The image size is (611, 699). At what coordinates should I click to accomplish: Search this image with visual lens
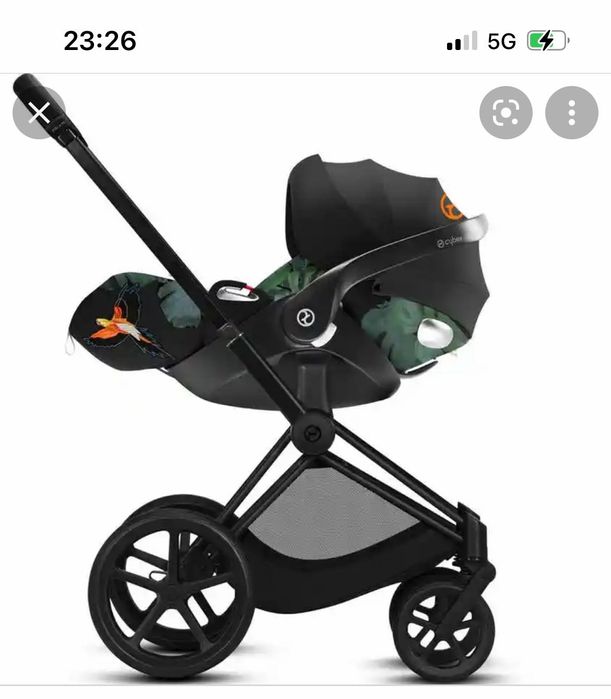click(506, 112)
